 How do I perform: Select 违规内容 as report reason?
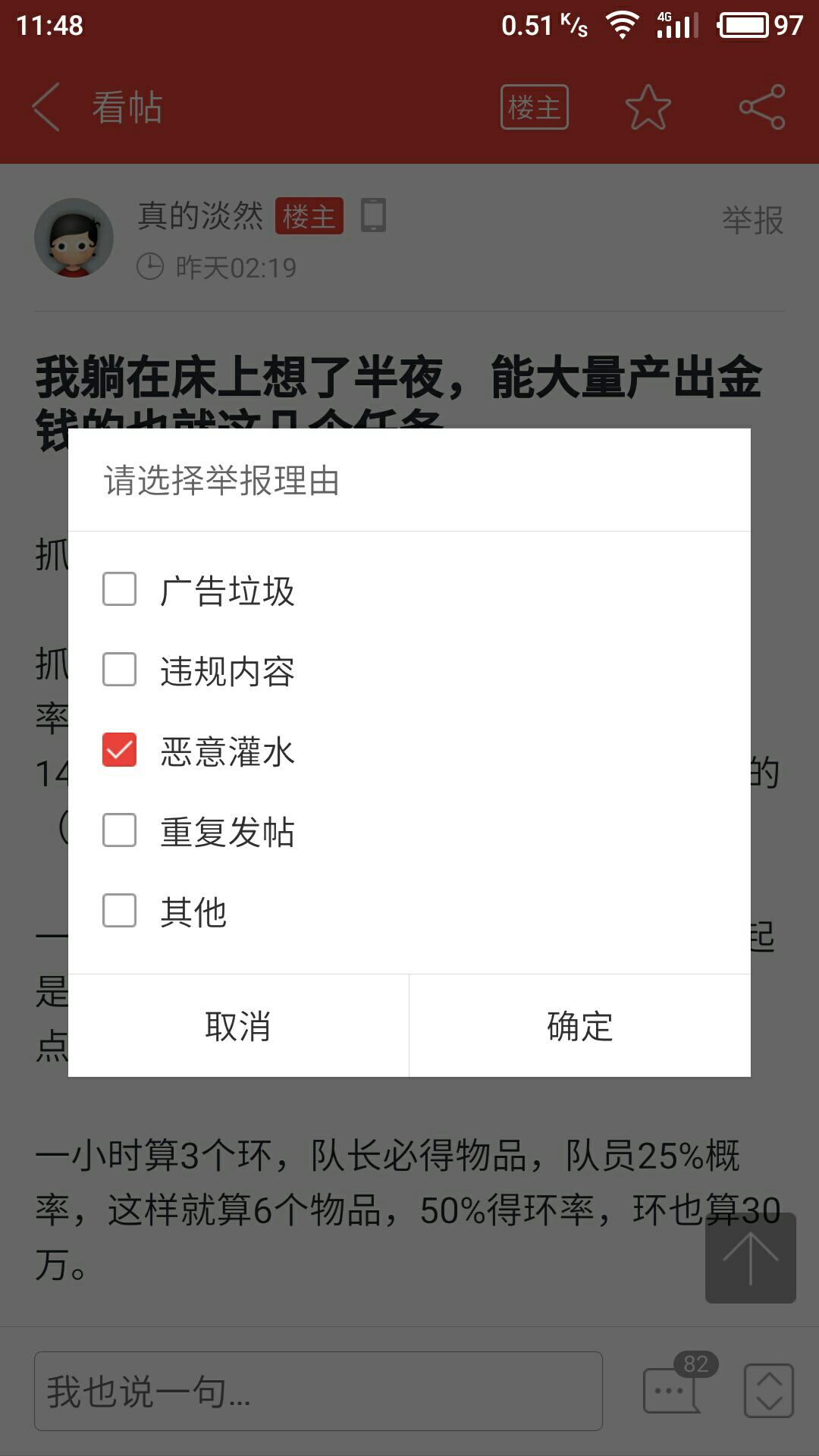click(120, 670)
